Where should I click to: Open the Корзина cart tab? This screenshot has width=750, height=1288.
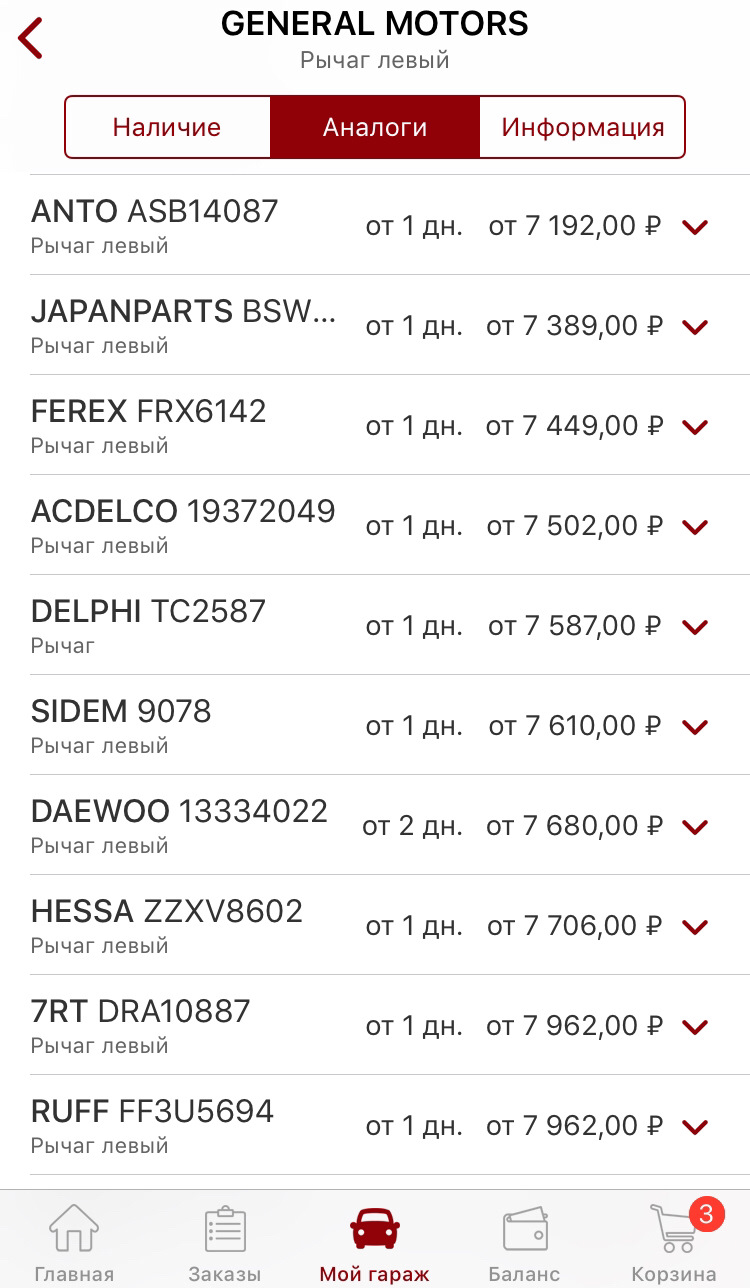tap(675, 1241)
